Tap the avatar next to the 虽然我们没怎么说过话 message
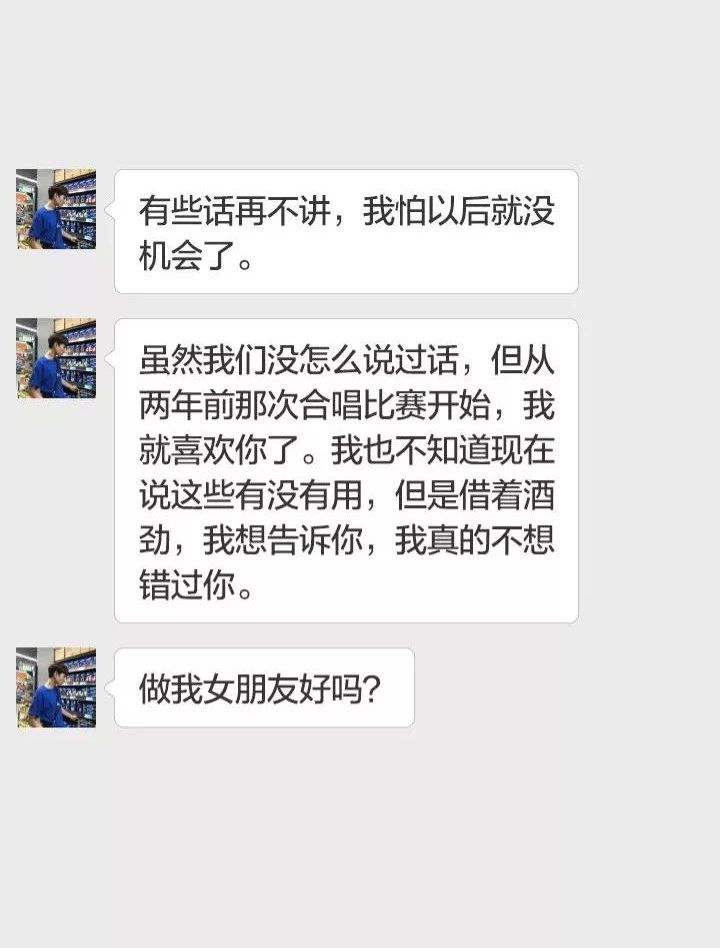The width and height of the screenshot is (720, 948). pyautogui.click(x=57, y=358)
